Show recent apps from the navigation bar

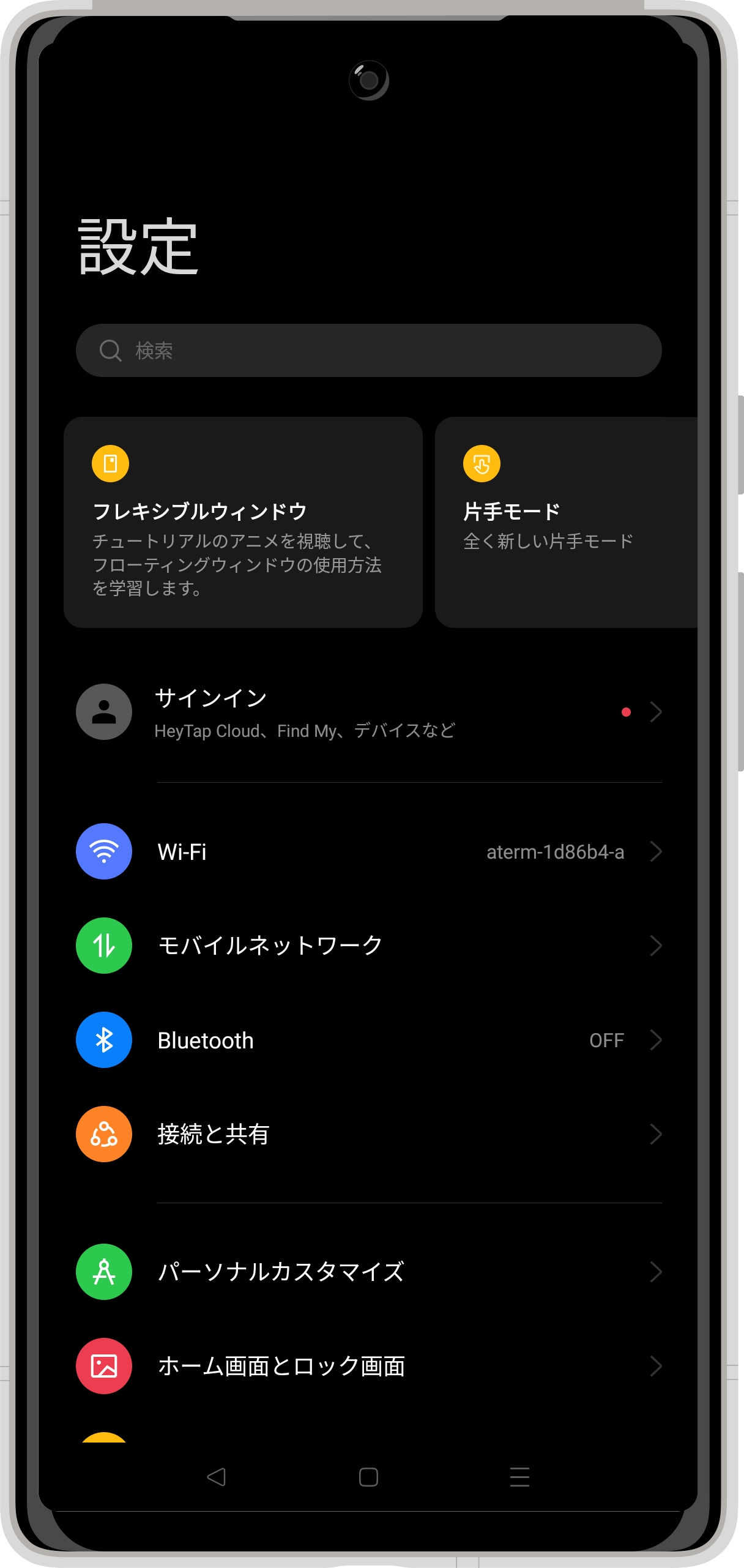pos(519,1477)
